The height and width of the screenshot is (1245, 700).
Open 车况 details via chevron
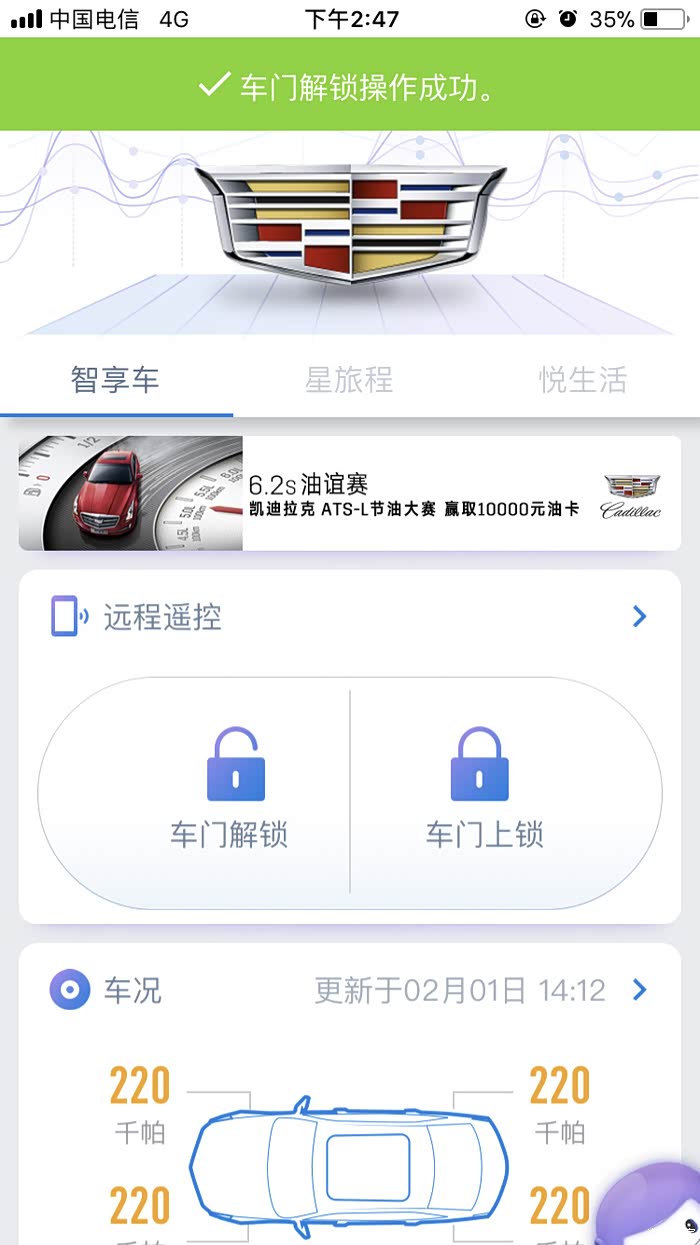click(x=640, y=990)
